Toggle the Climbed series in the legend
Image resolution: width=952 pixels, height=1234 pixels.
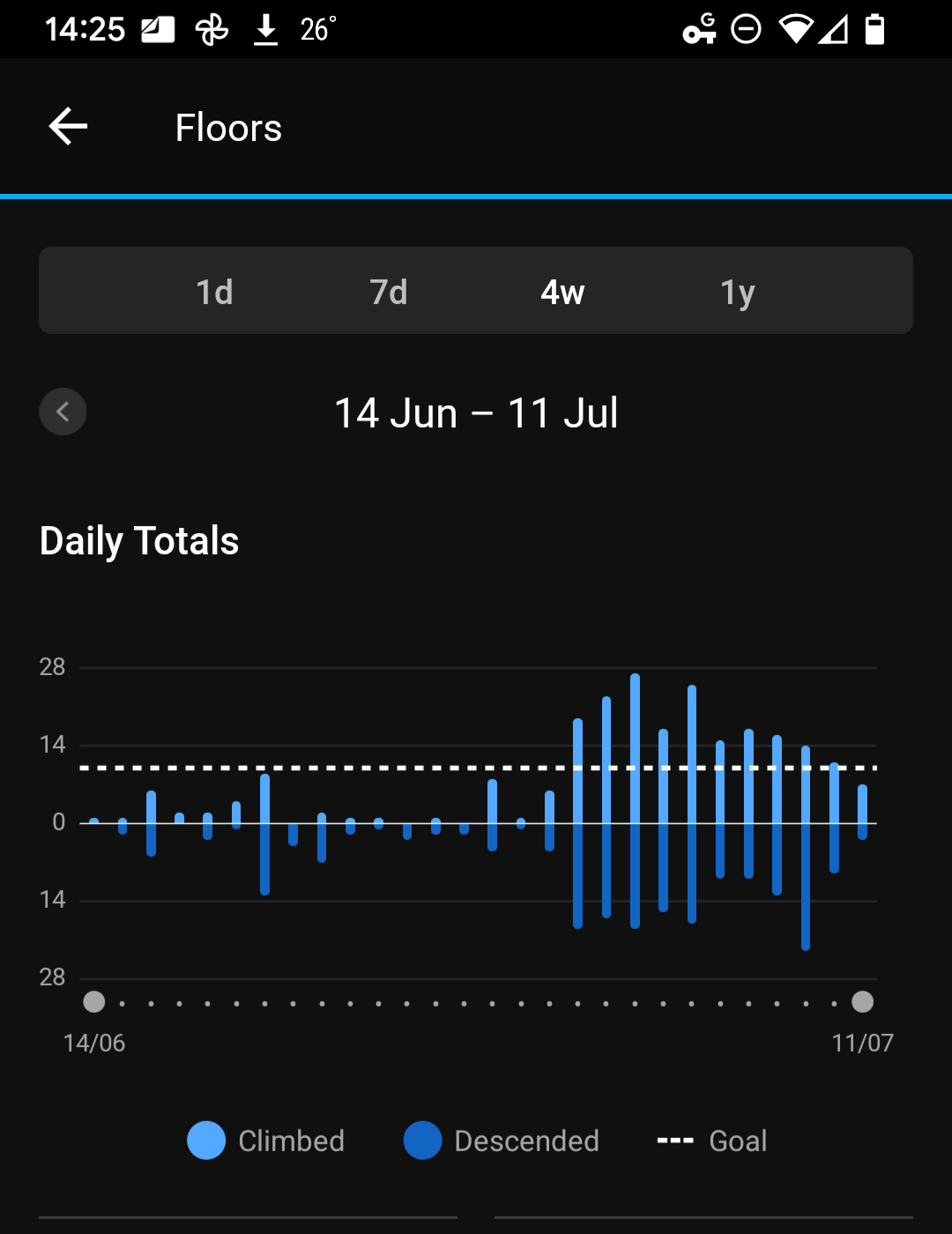coord(265,1140)
